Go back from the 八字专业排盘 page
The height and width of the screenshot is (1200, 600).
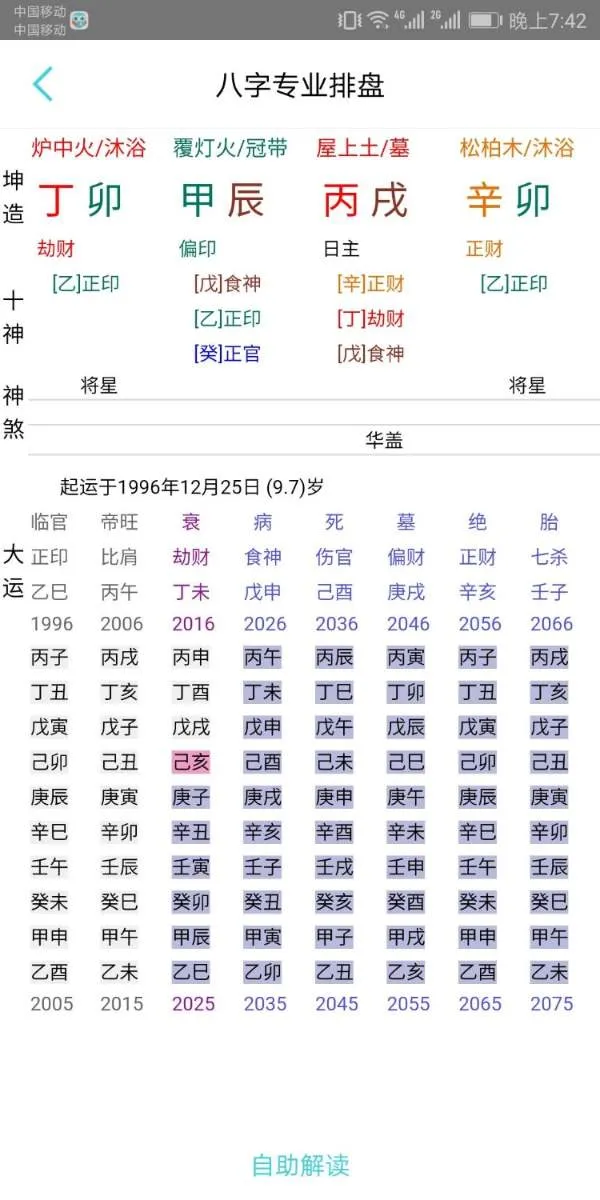[x=42, y=84]
